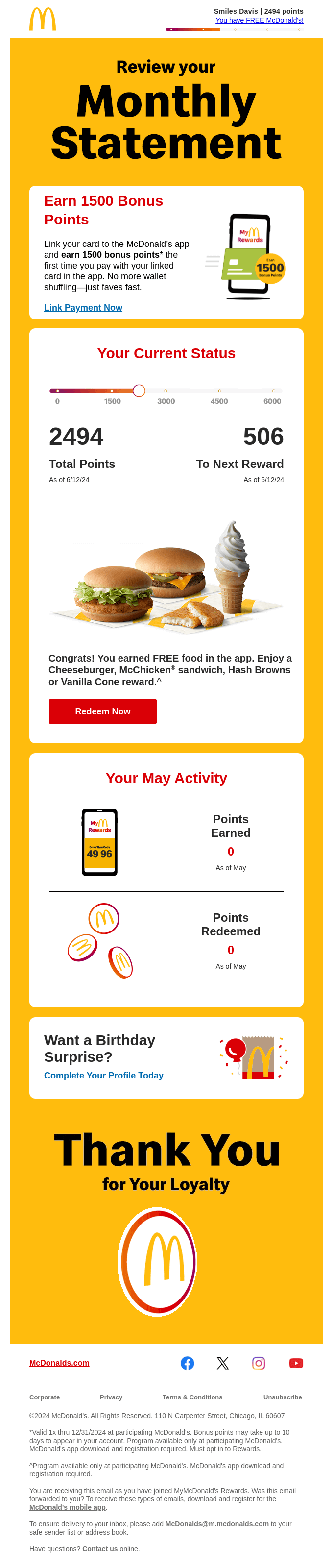Tap Link Payment Now
Image resolution: width=333 pixels, height=1568 pixels.
[83, 307]
